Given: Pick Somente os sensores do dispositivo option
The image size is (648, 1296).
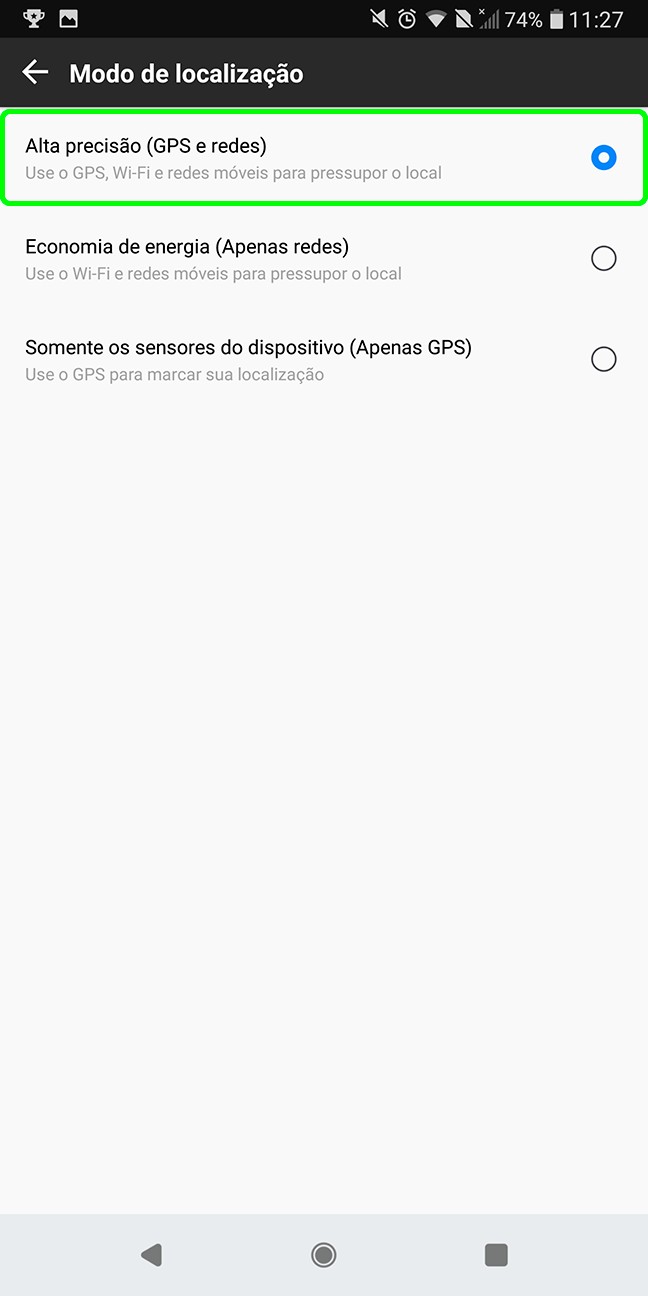Looking at the screenshot, I should 324,359.
